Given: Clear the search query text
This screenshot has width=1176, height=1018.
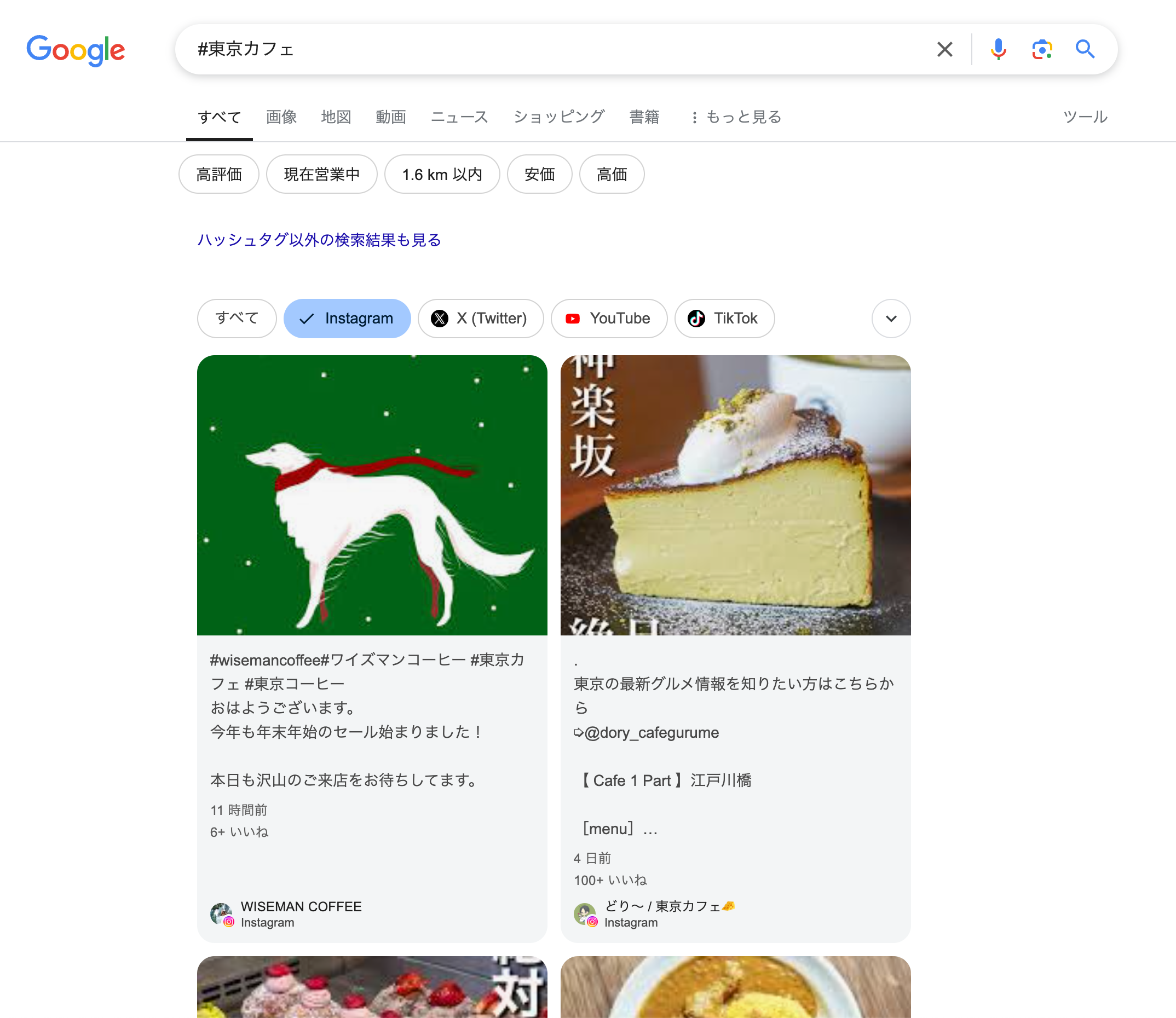Looking at the screenshot, I should pyautogui.click(x=944, y=49).
